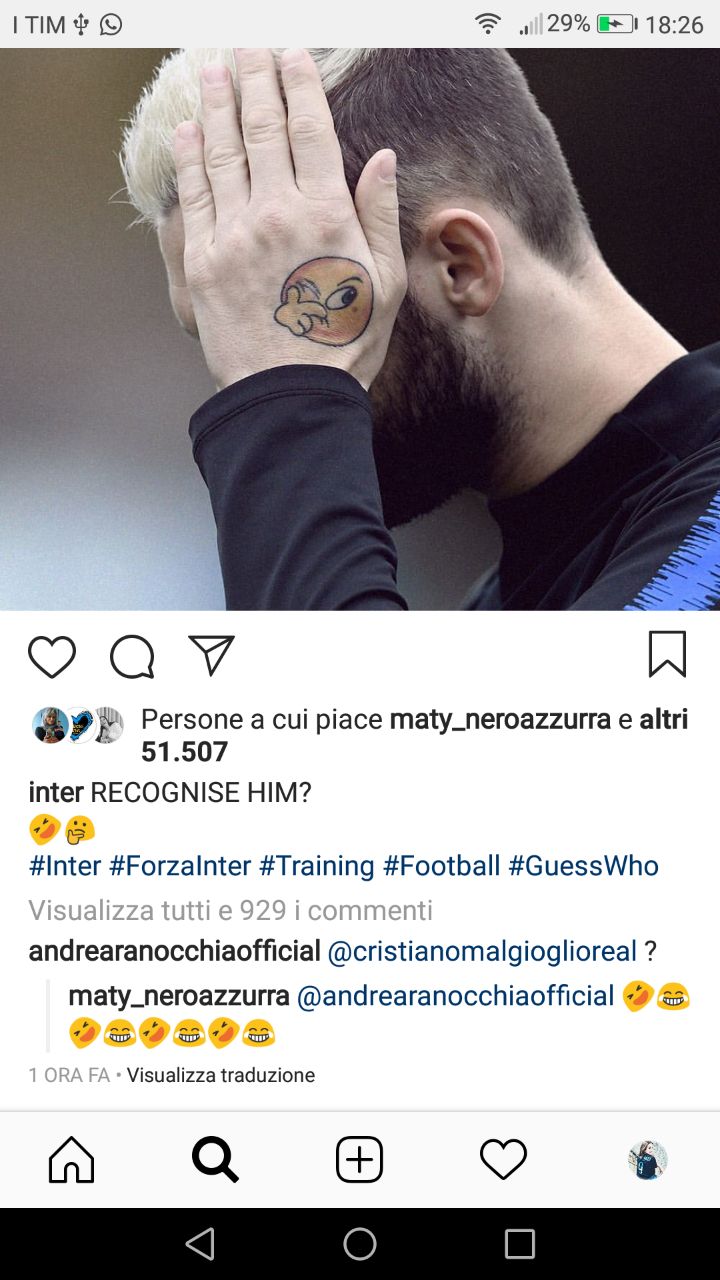The width and height of the screenshot is (720, 1280).
Task: Open comments via the speech bubble icon
Action: click(x=132, y=657)
